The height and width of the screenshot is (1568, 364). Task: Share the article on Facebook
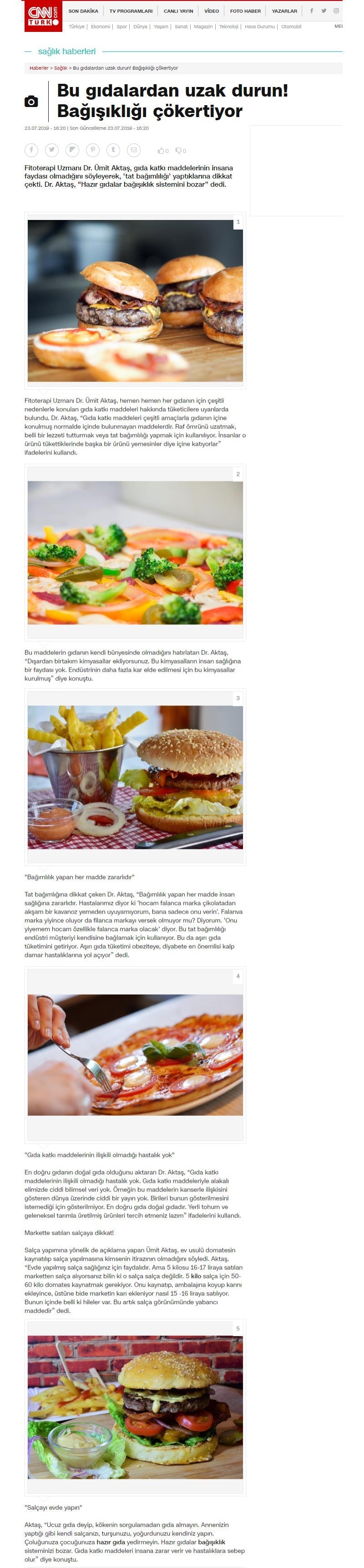point(31,150)
